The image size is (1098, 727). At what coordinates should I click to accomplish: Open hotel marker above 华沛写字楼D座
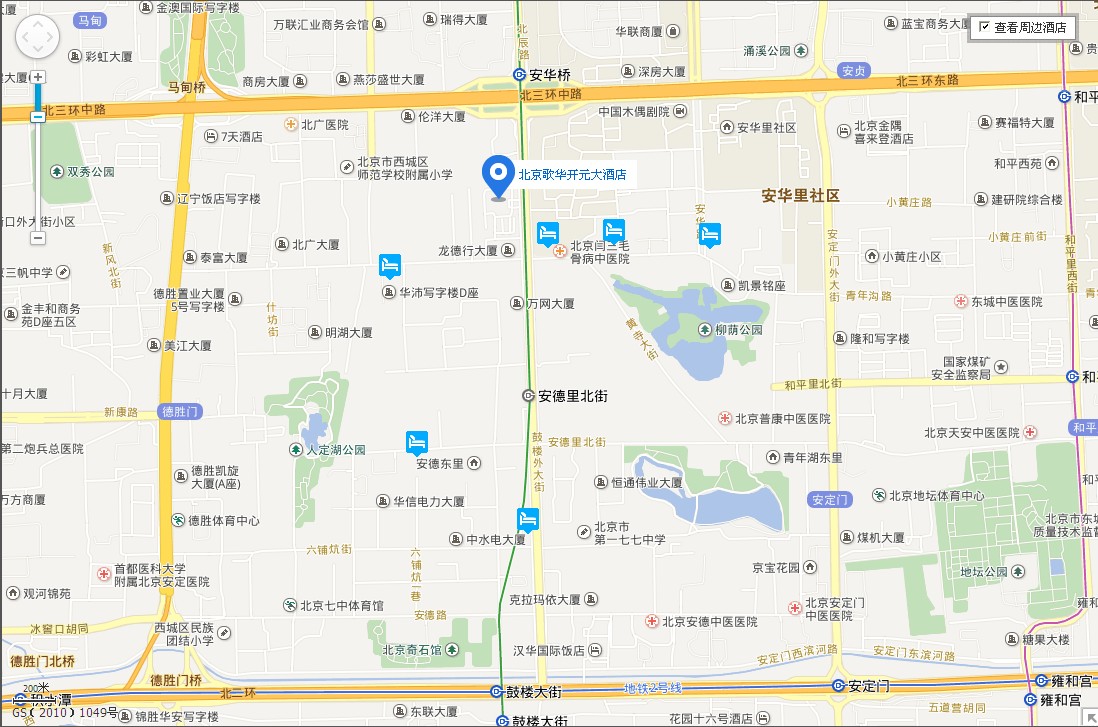(390, 265)
